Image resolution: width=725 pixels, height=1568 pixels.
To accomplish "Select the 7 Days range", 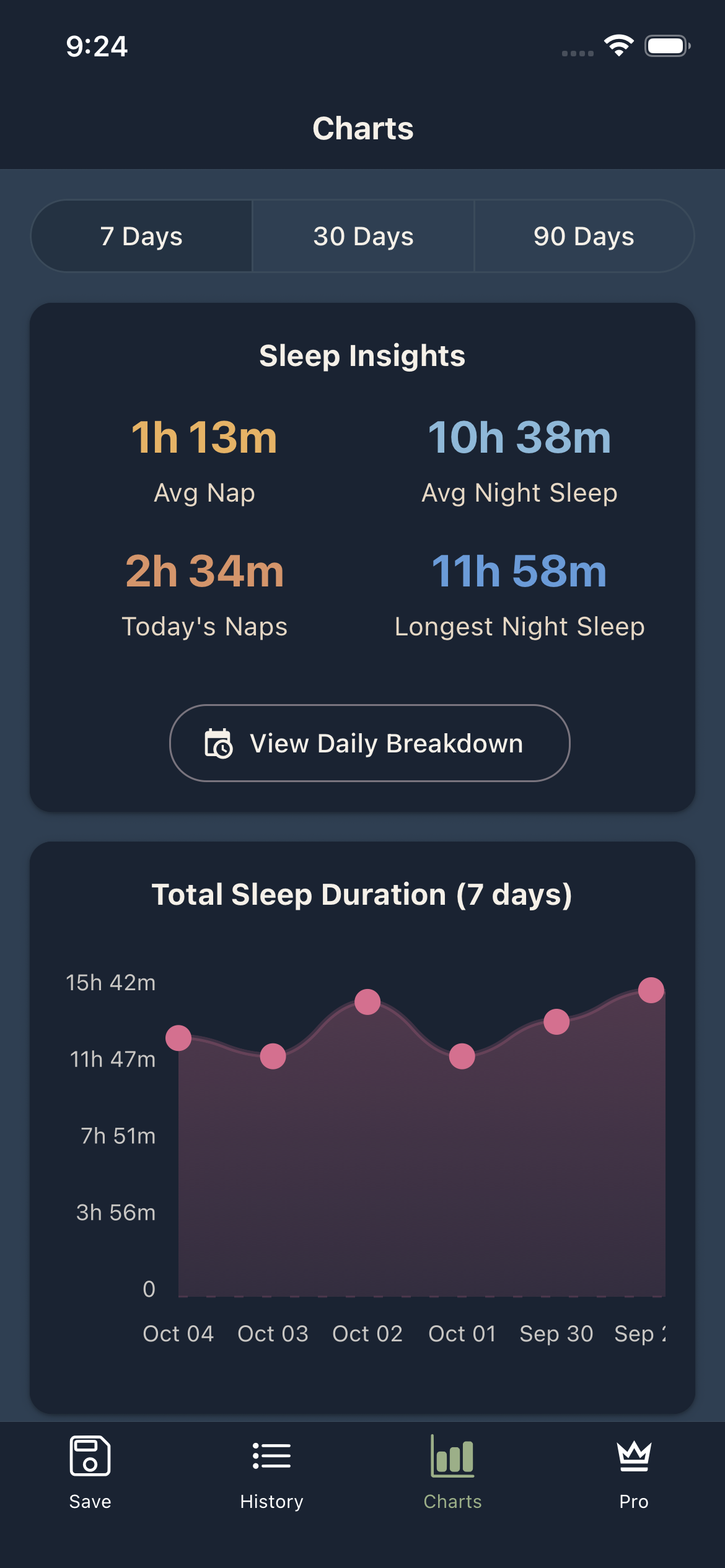I will click(x=142, y=236).
